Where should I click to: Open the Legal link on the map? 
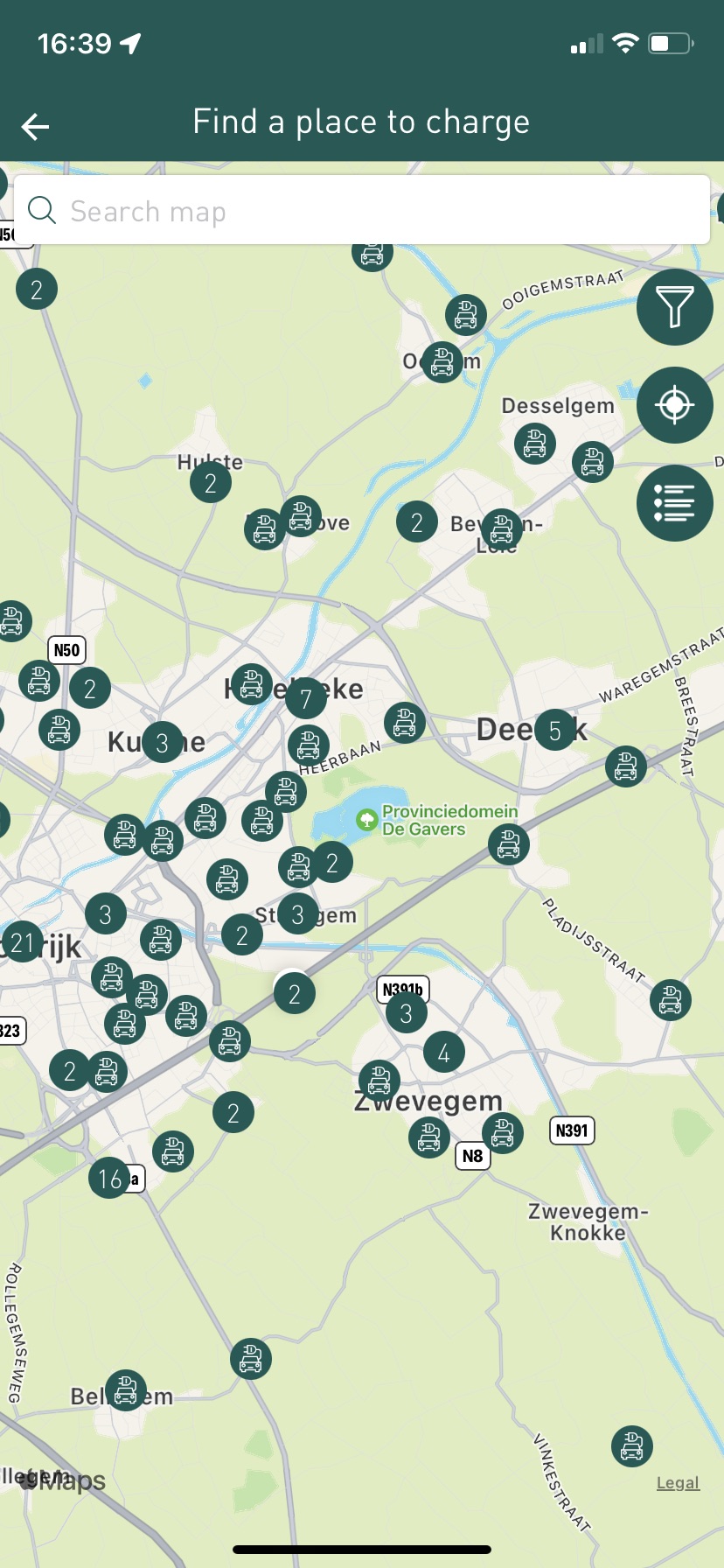[x=679, y=1482]
